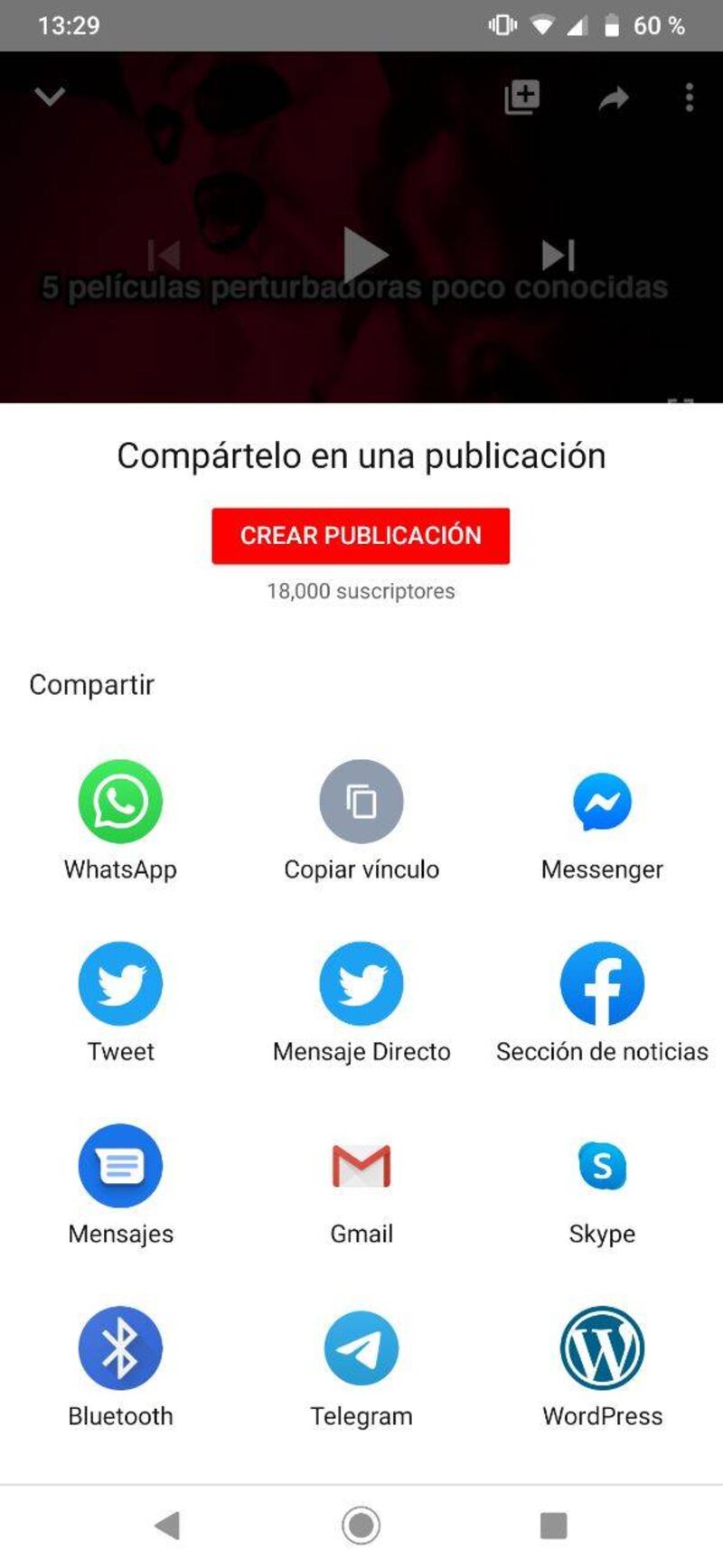The image size is (723, 1568).
Task: Send via Twitter Mensaje Directo
Action: coord(361,983)
